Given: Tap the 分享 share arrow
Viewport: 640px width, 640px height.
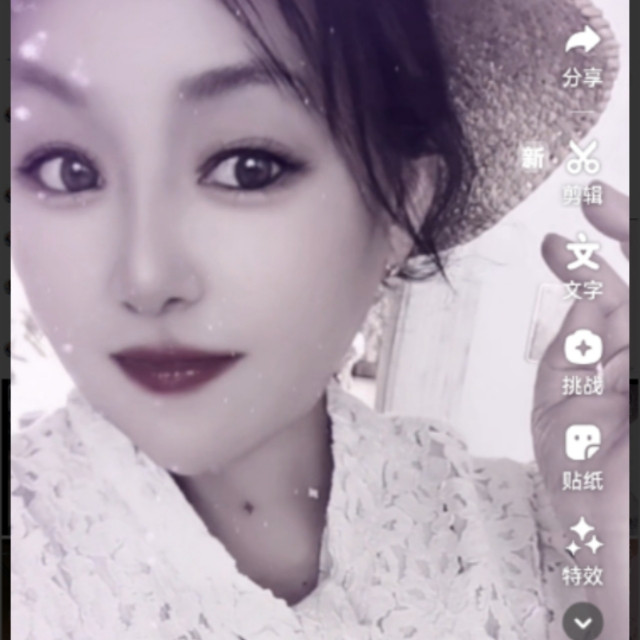Looking at the screenshot, I should [x=583, y=41].
